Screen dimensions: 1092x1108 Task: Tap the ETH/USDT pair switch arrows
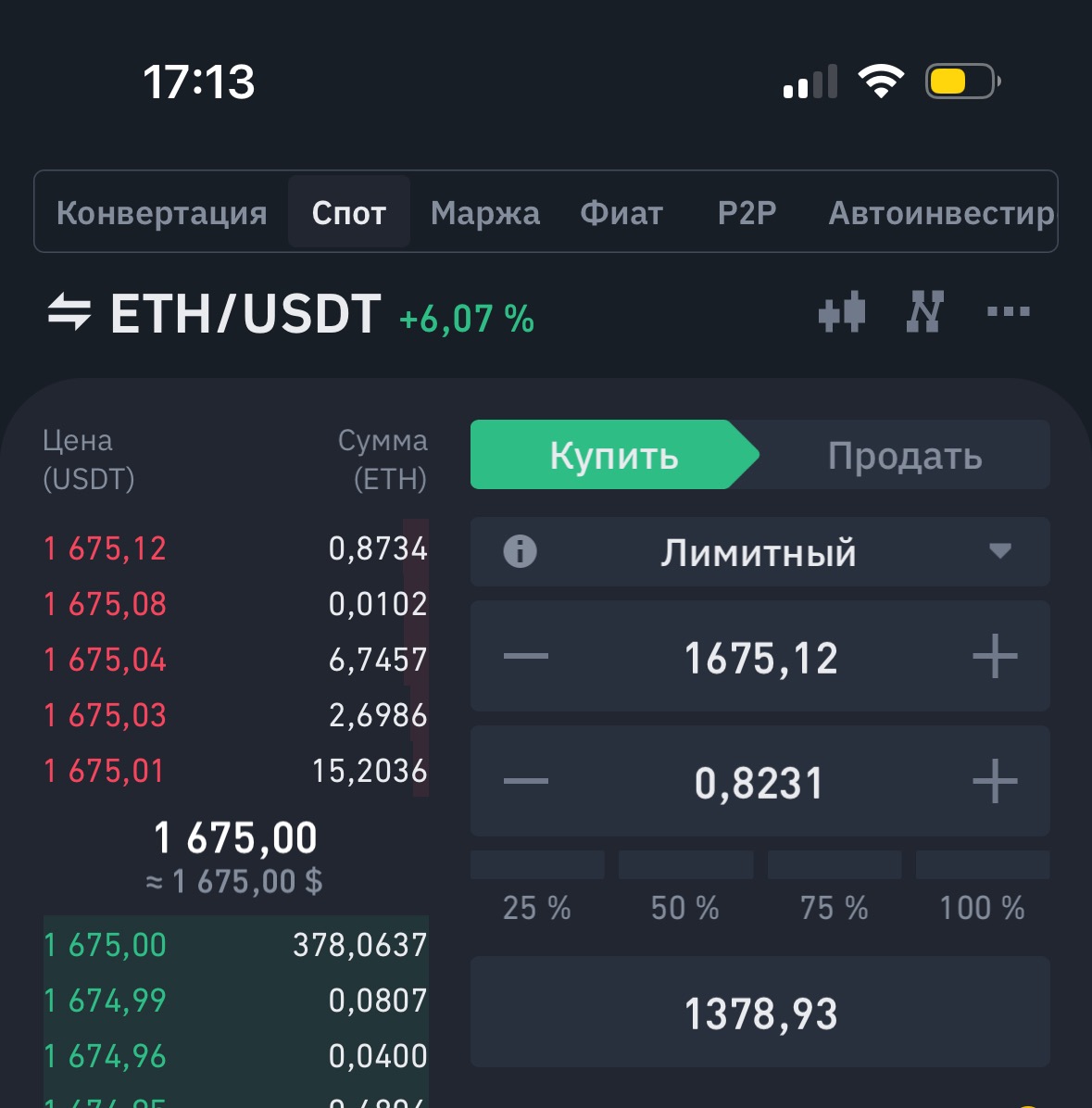[x=69, y=312]
